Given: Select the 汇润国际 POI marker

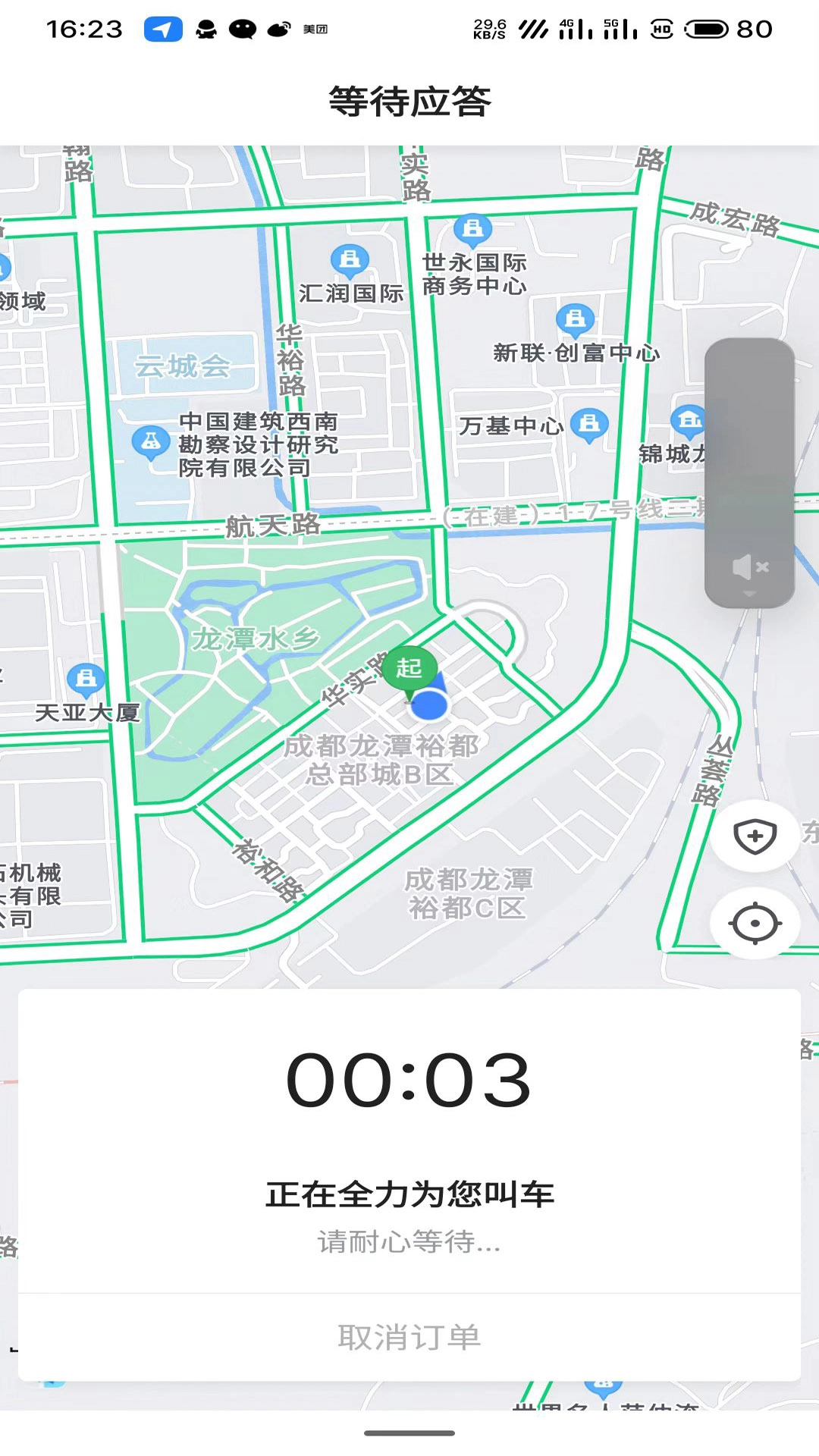Looking at the screenshot, I should coord(350,260).
